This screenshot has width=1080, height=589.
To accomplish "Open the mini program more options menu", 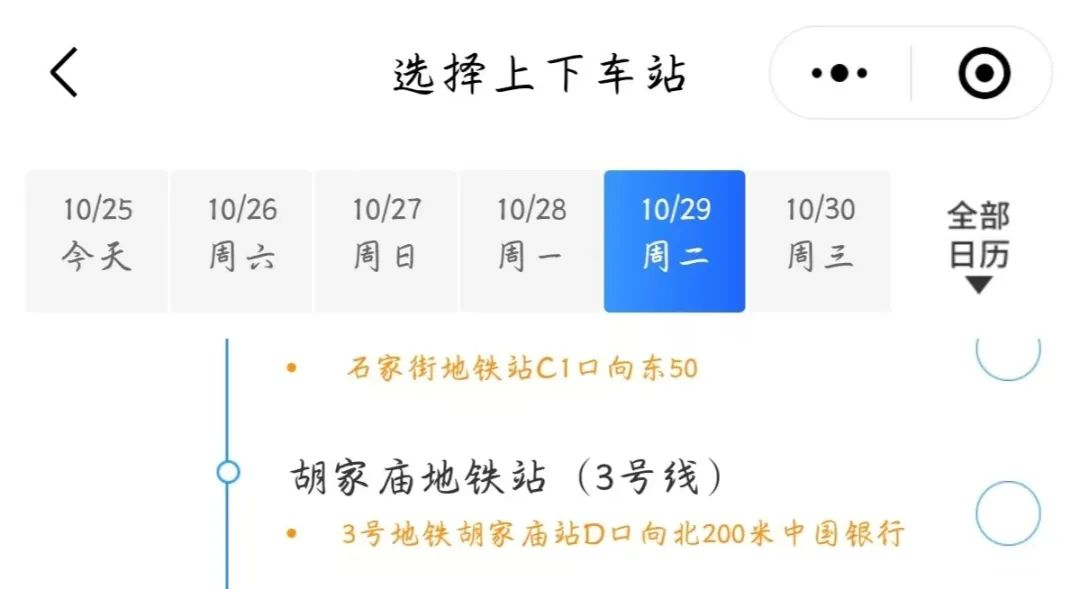I will click(x=839, y=73).
